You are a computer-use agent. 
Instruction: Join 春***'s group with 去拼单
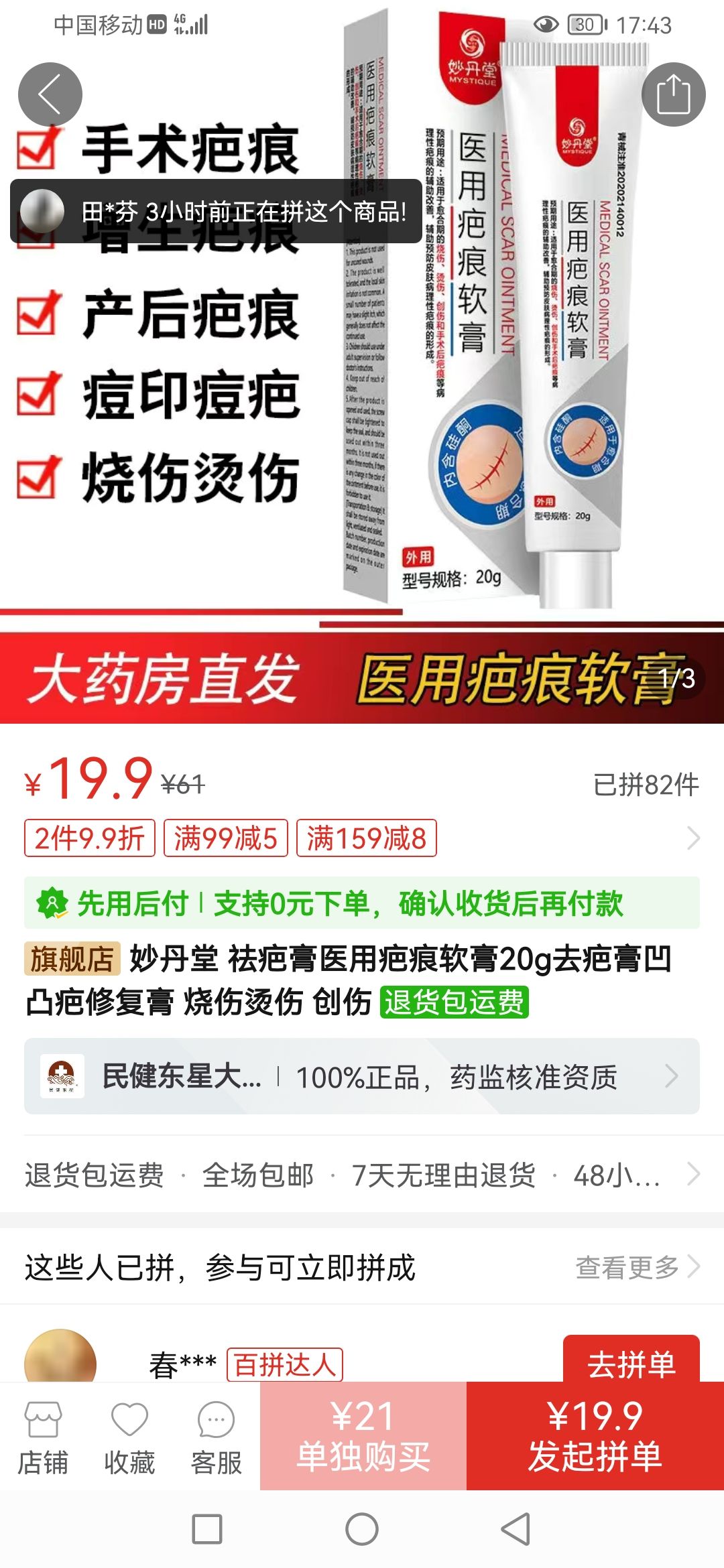631,1362
